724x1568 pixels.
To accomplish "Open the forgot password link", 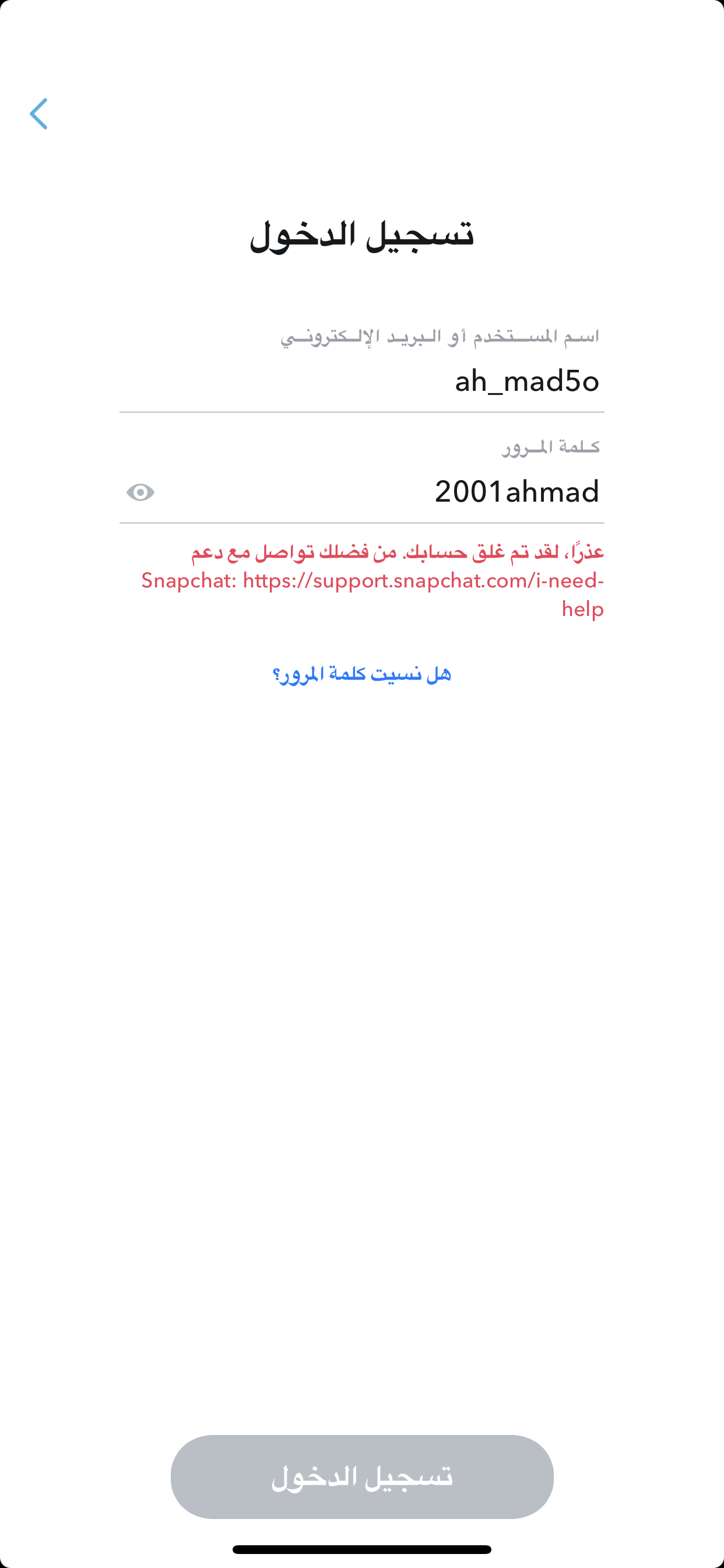I will coord(362,674).
